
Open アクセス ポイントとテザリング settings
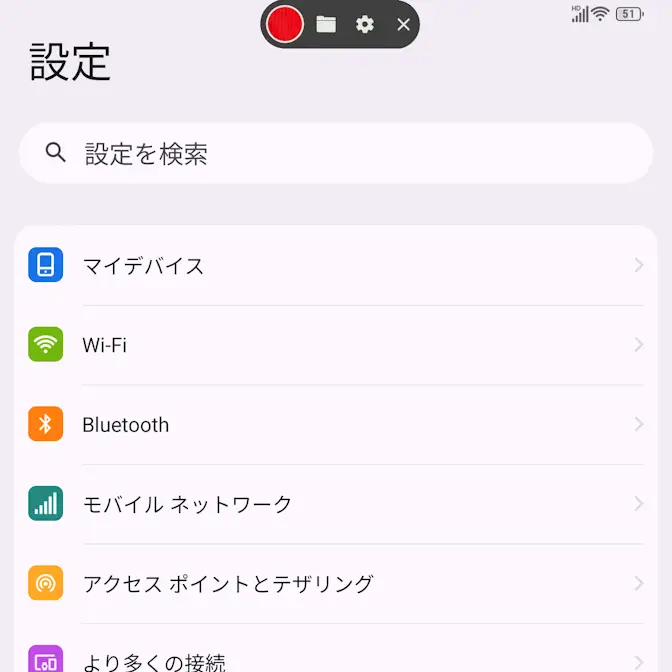[335, 583]
